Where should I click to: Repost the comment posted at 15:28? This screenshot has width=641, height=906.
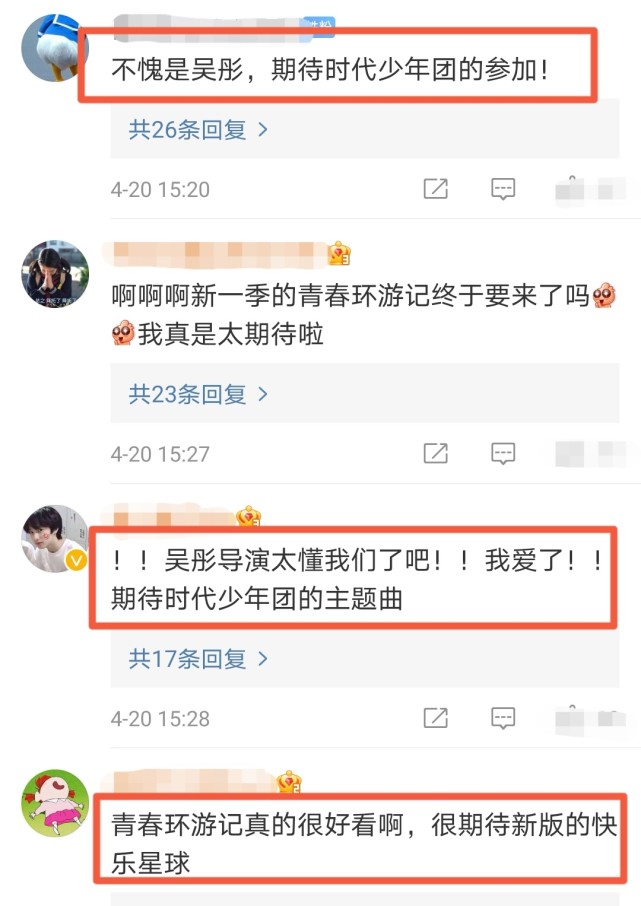(436, 718)
